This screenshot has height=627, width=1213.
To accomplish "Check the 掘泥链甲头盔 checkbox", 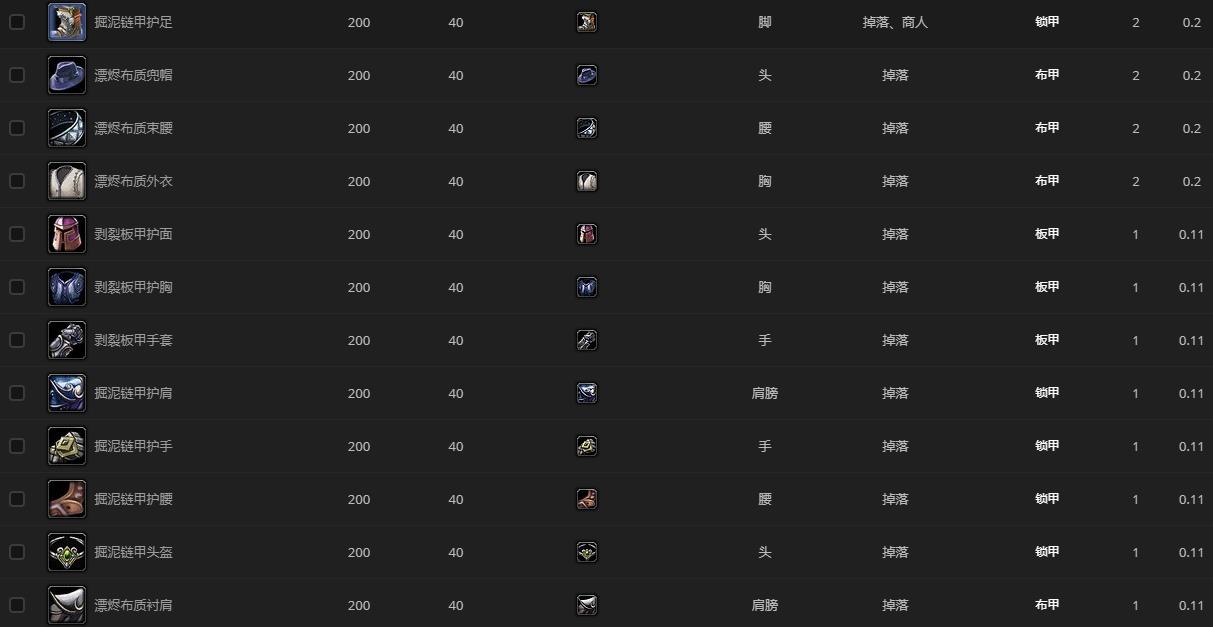I will (17, 551).
